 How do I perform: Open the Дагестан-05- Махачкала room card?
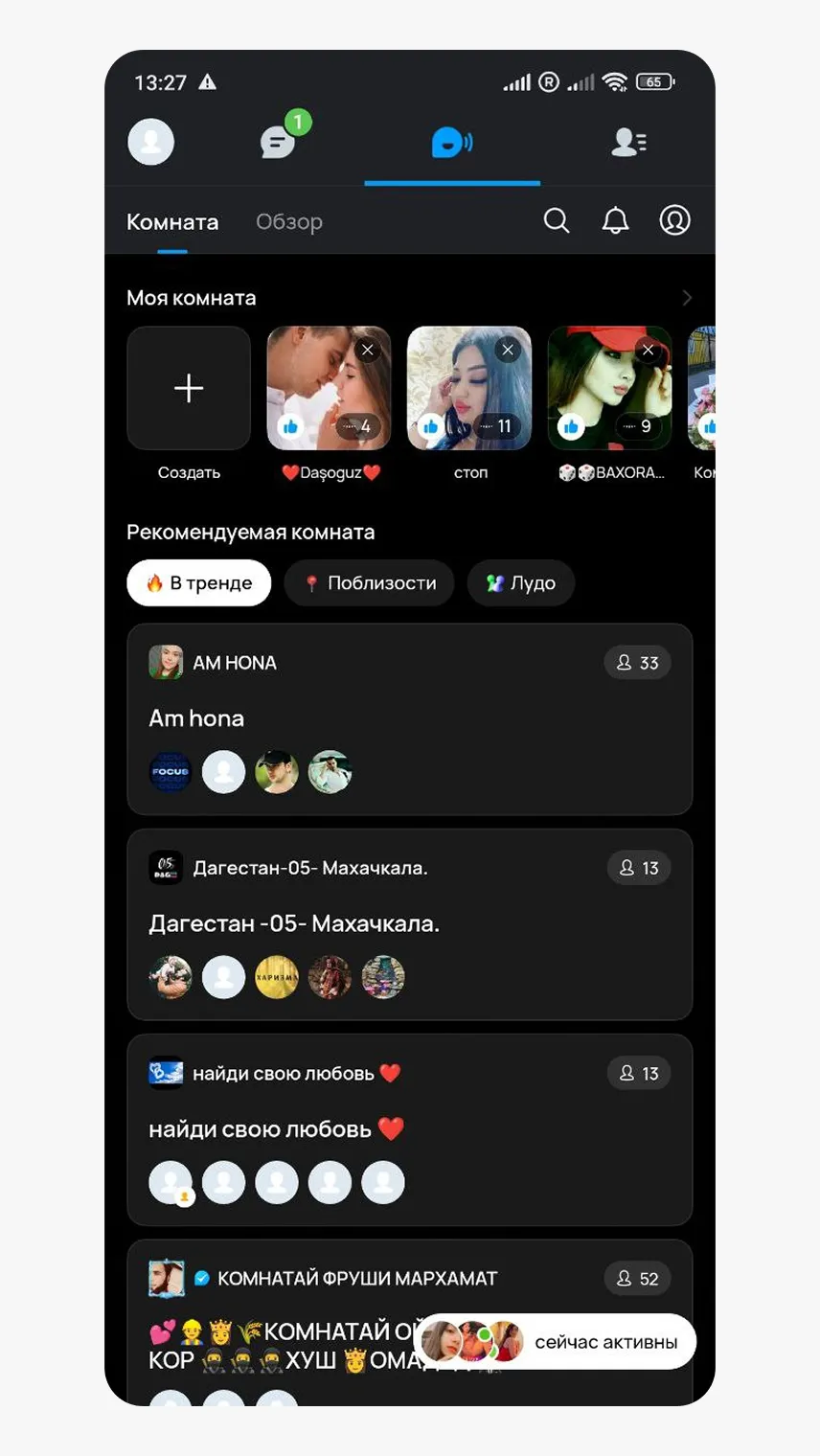(410, 922)
